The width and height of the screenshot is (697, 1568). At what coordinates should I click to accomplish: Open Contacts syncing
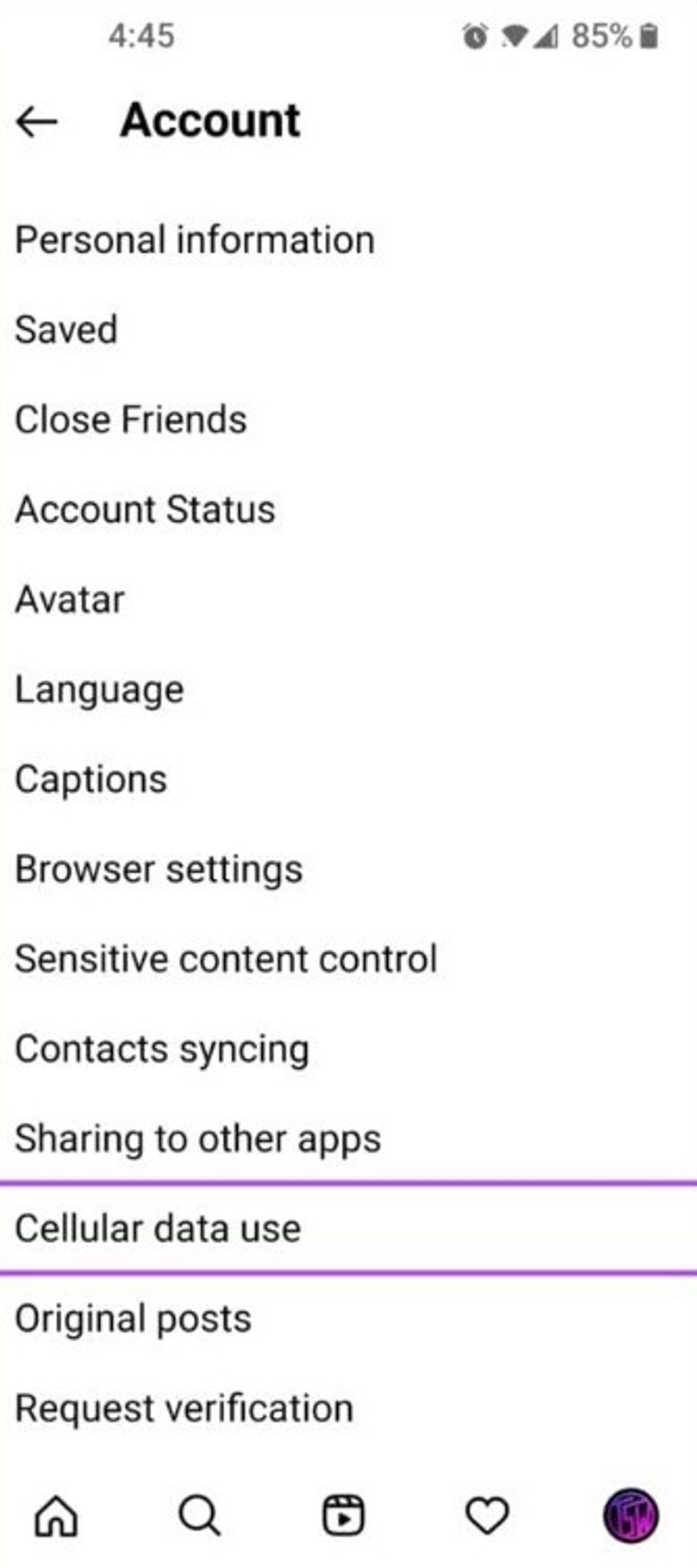coord(162,1049)
